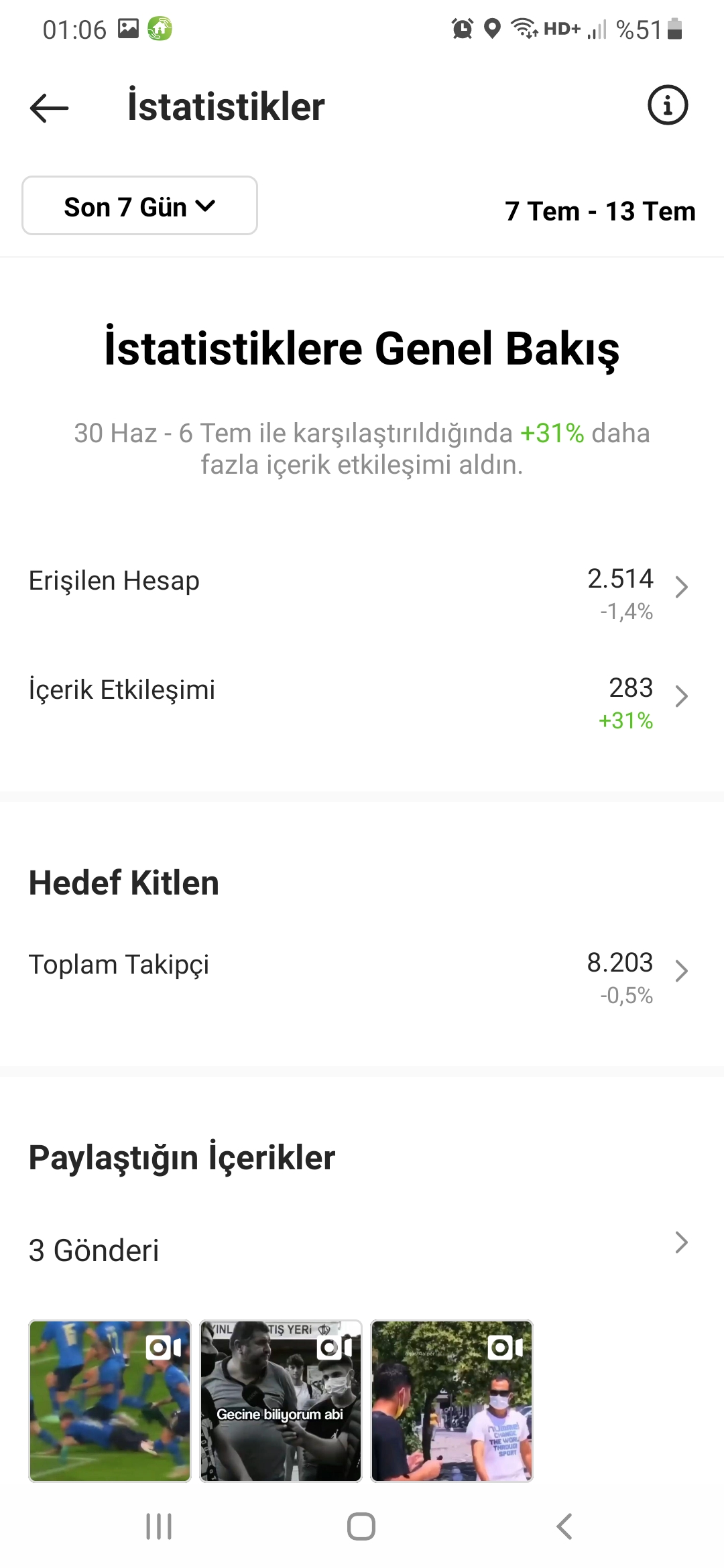Go back using the arrow beside İstatistikler
Screen dimensions: 724x1568
point(49,107)
